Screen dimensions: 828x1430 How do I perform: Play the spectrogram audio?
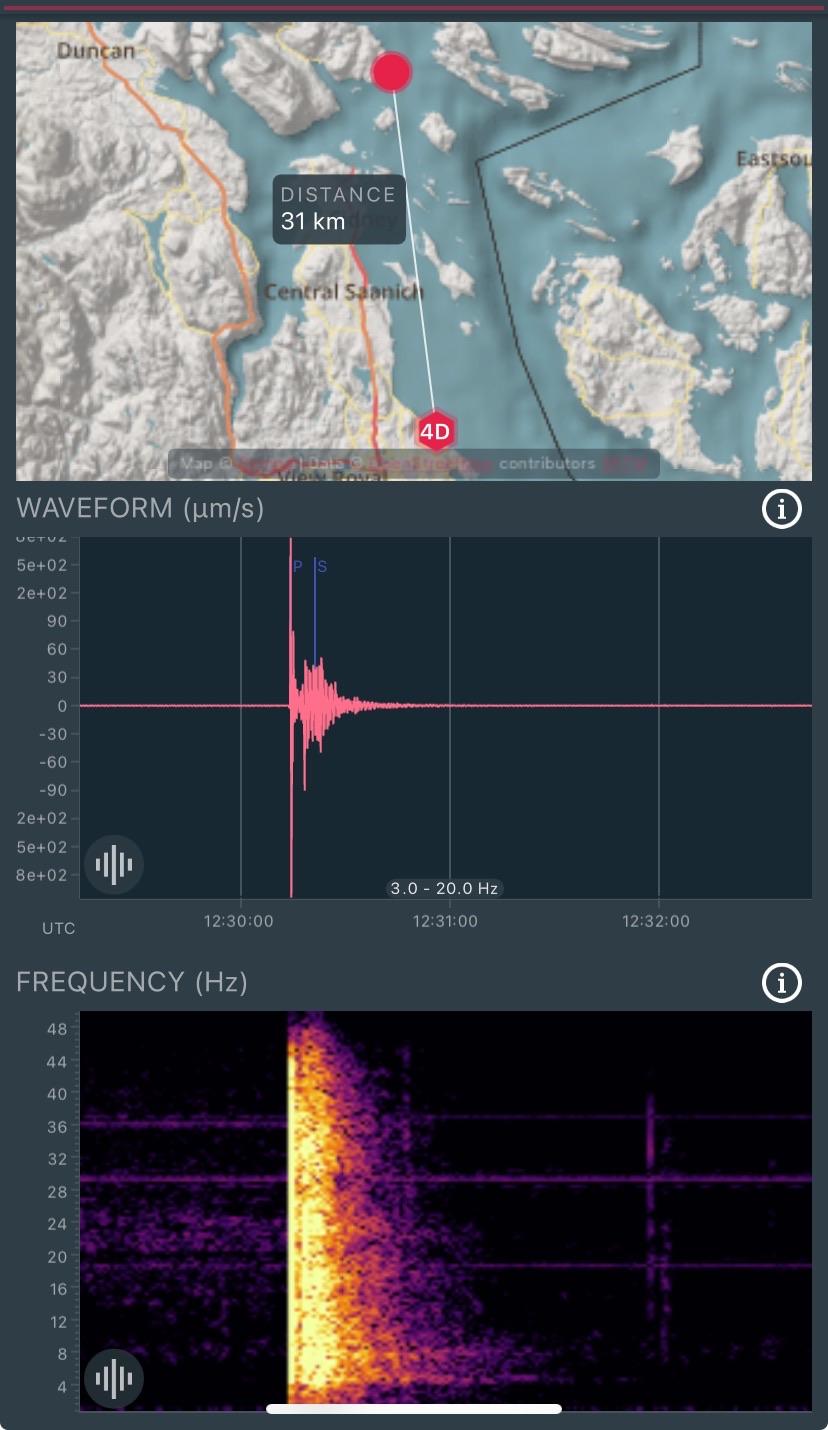114,1379
